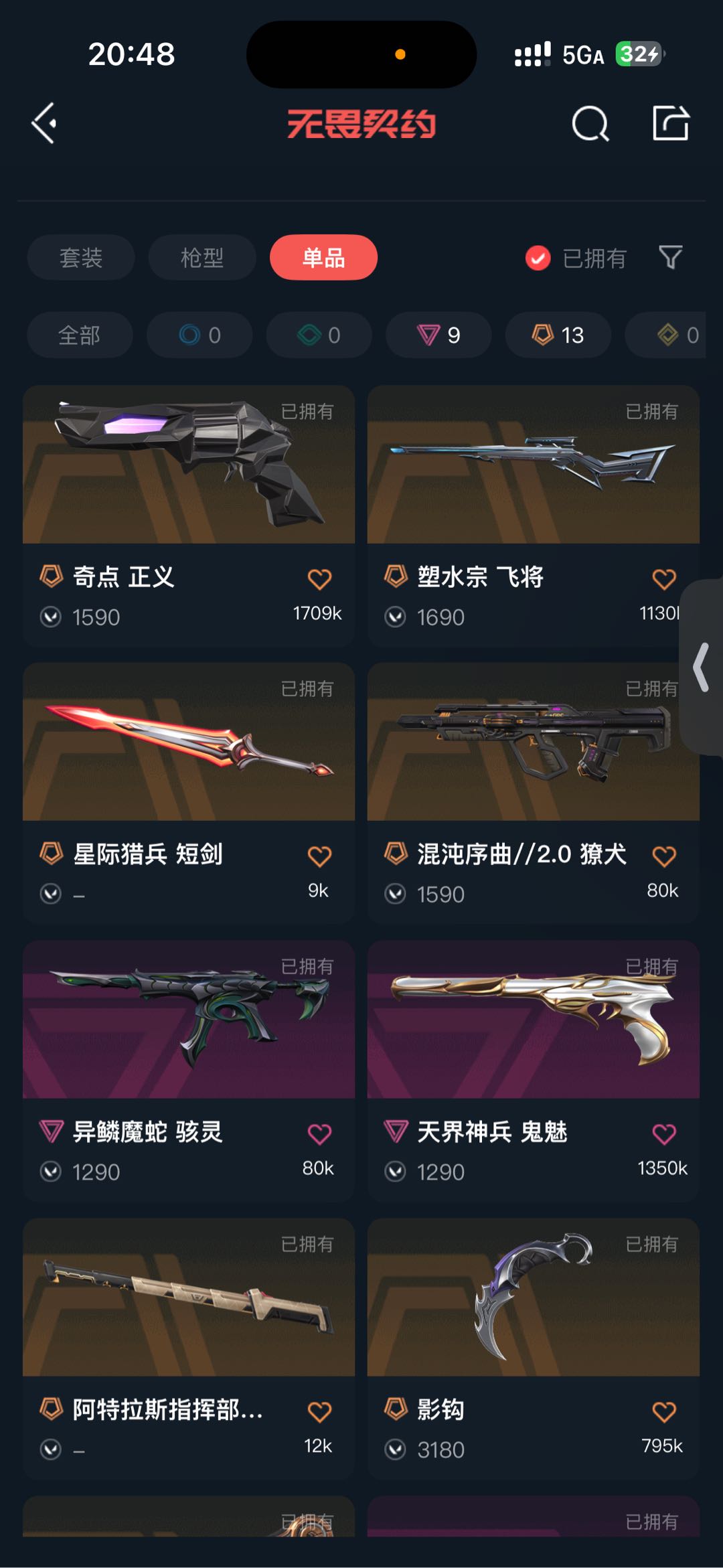Go back using the top-left arrow

(44, 123)
